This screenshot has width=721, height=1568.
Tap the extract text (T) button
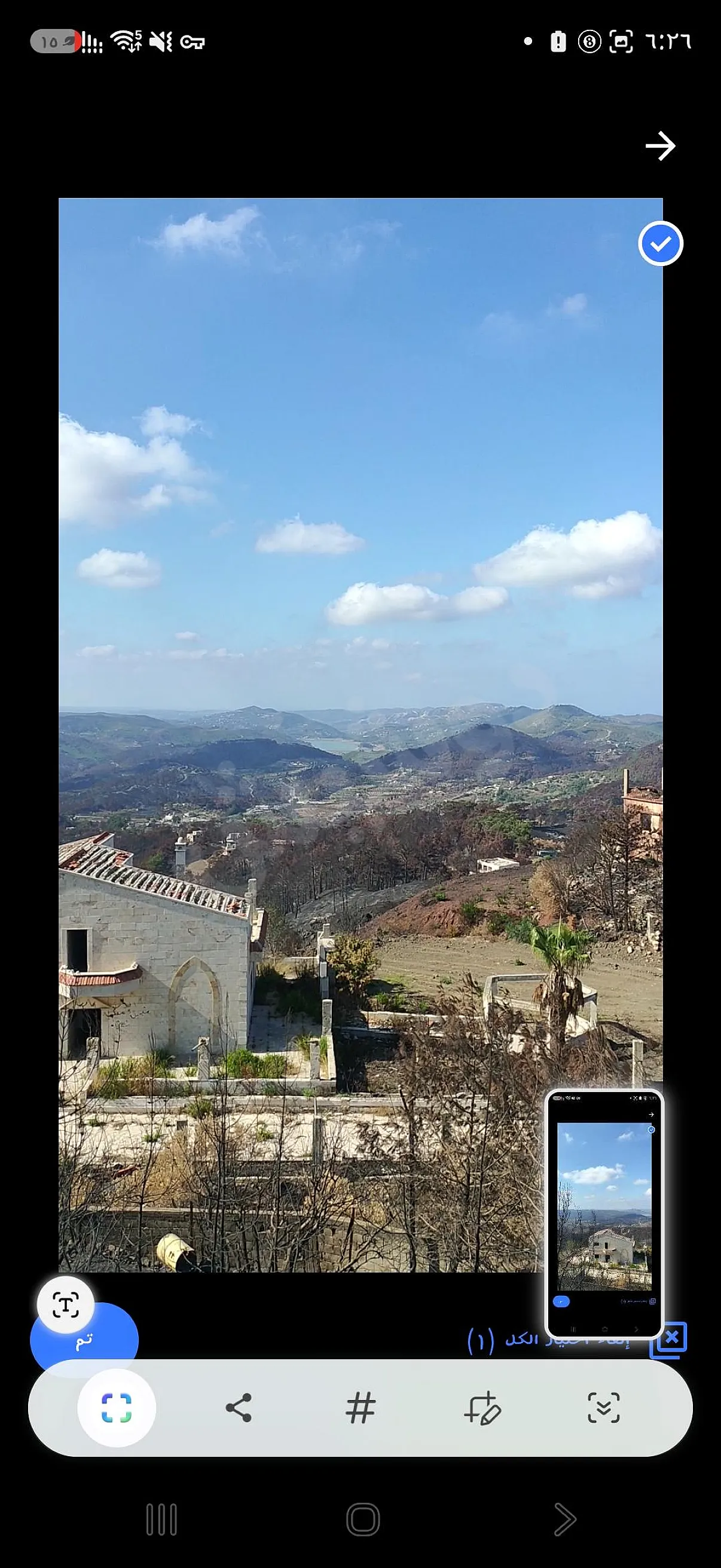click(65, 1305)
